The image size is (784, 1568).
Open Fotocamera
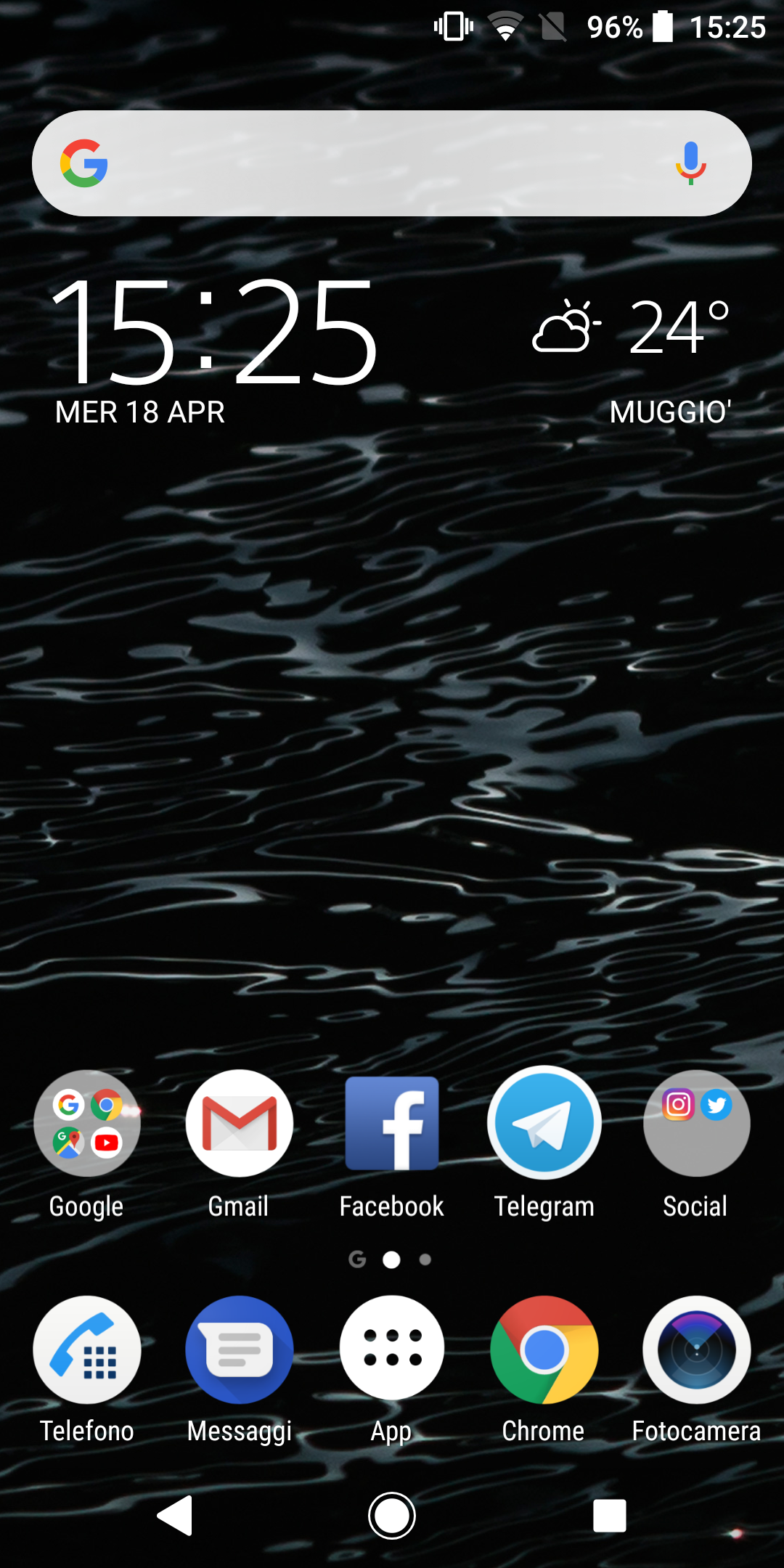pyautogui.click(x=697, y=1349)
